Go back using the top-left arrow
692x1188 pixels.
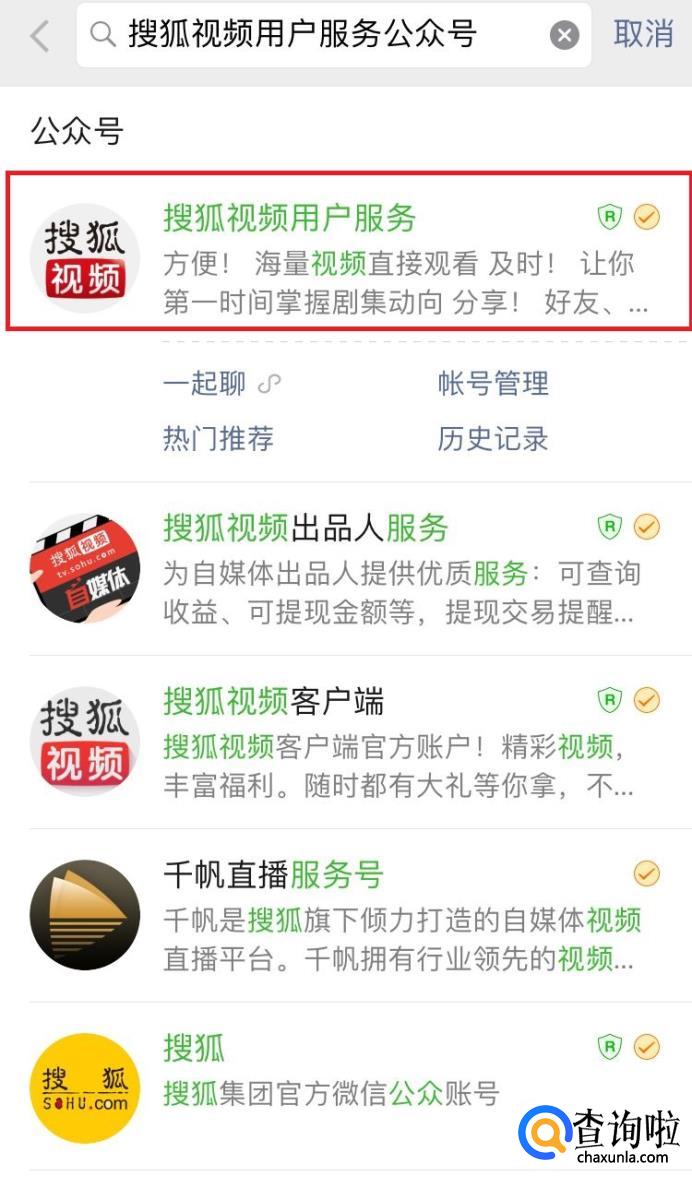pyautogui.click(x=40, y=36)
